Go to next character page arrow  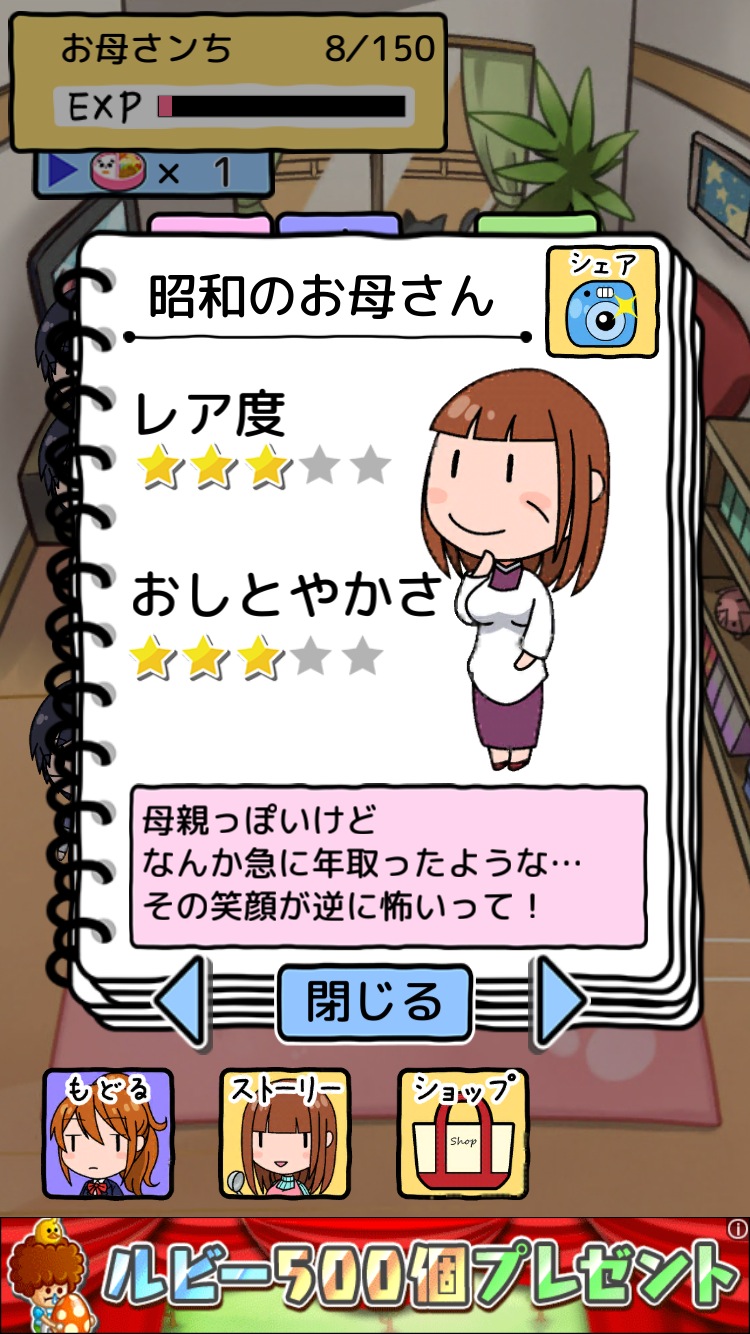click(560, 1002)
